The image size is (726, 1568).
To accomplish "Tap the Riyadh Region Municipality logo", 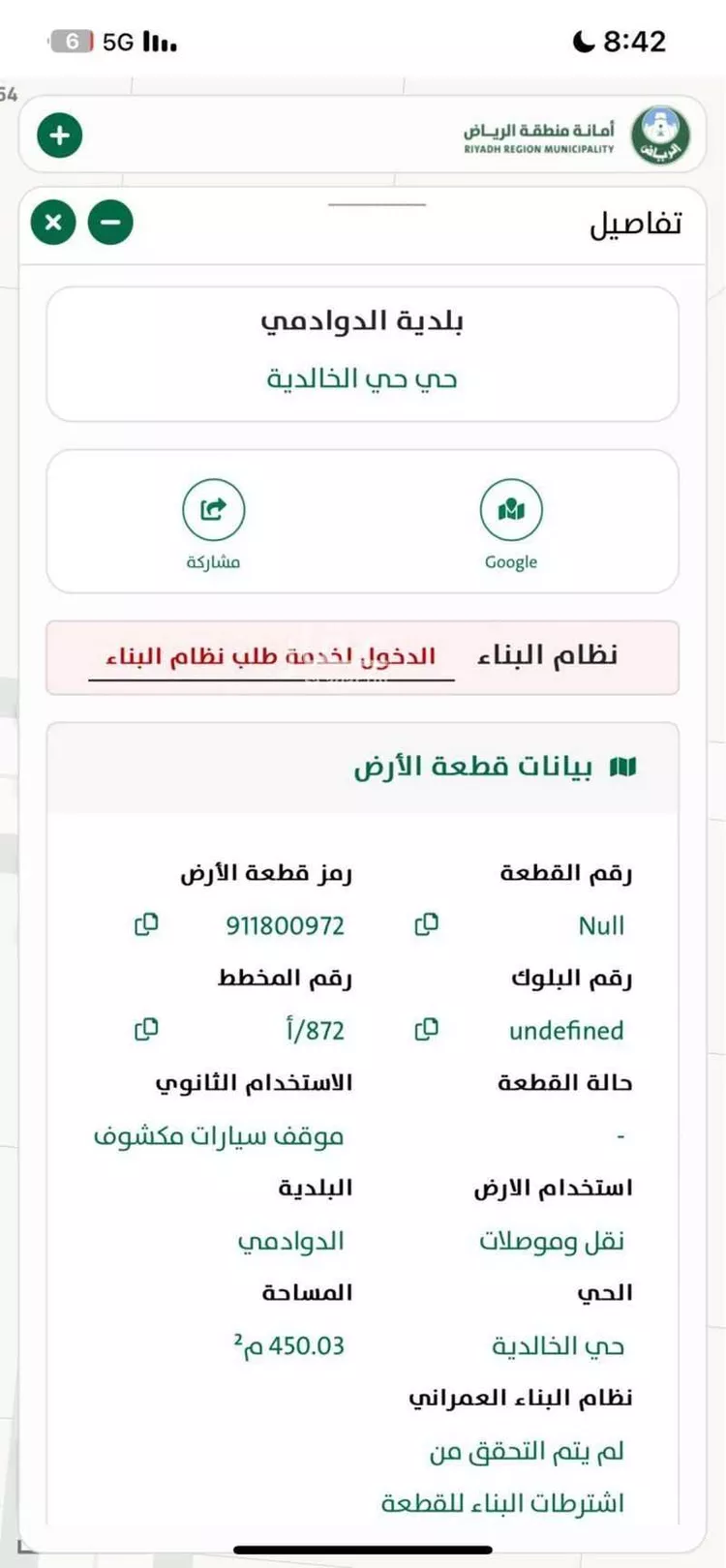I will pos(661,136).
